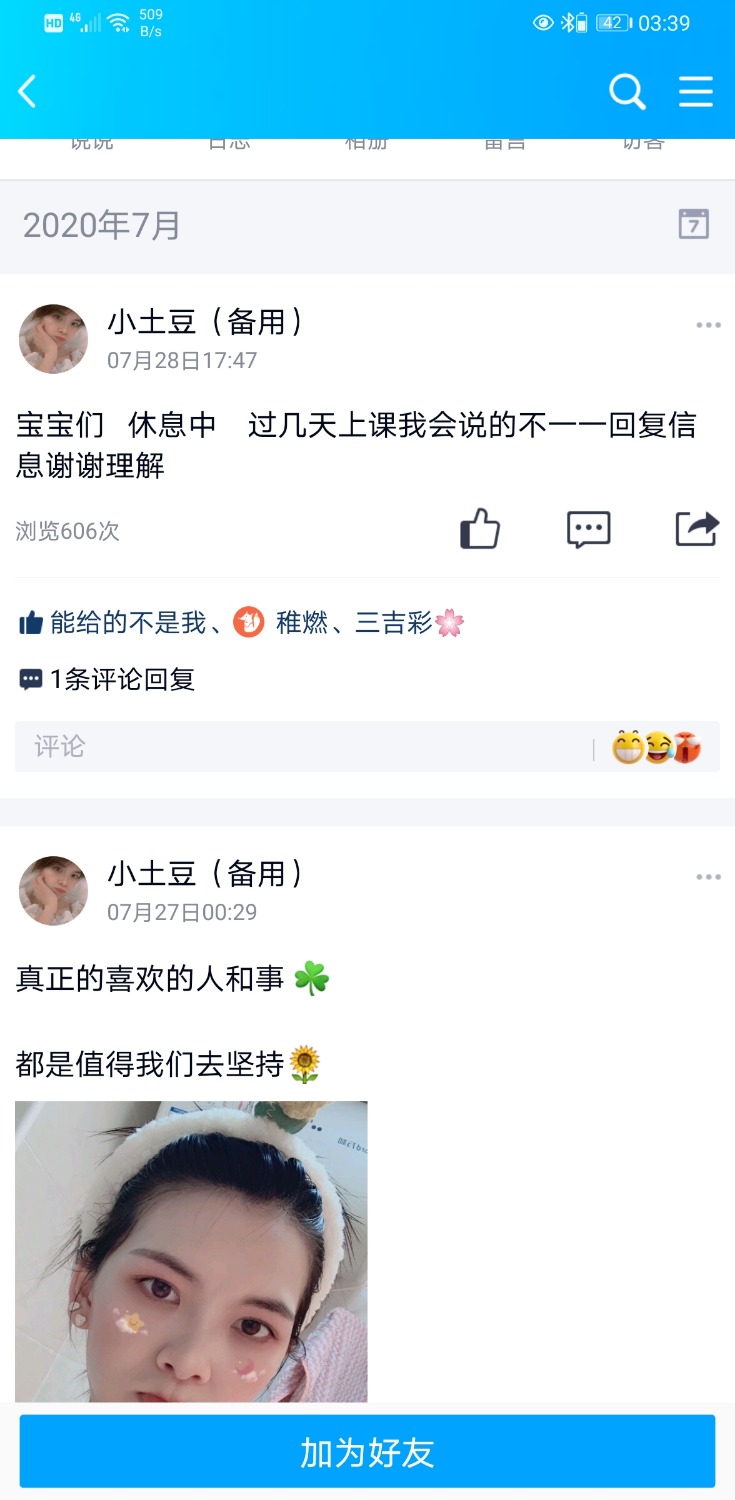735x1500 pixels.
Task: Go back using the top-left arrow
Action: (x=27, y=92)
